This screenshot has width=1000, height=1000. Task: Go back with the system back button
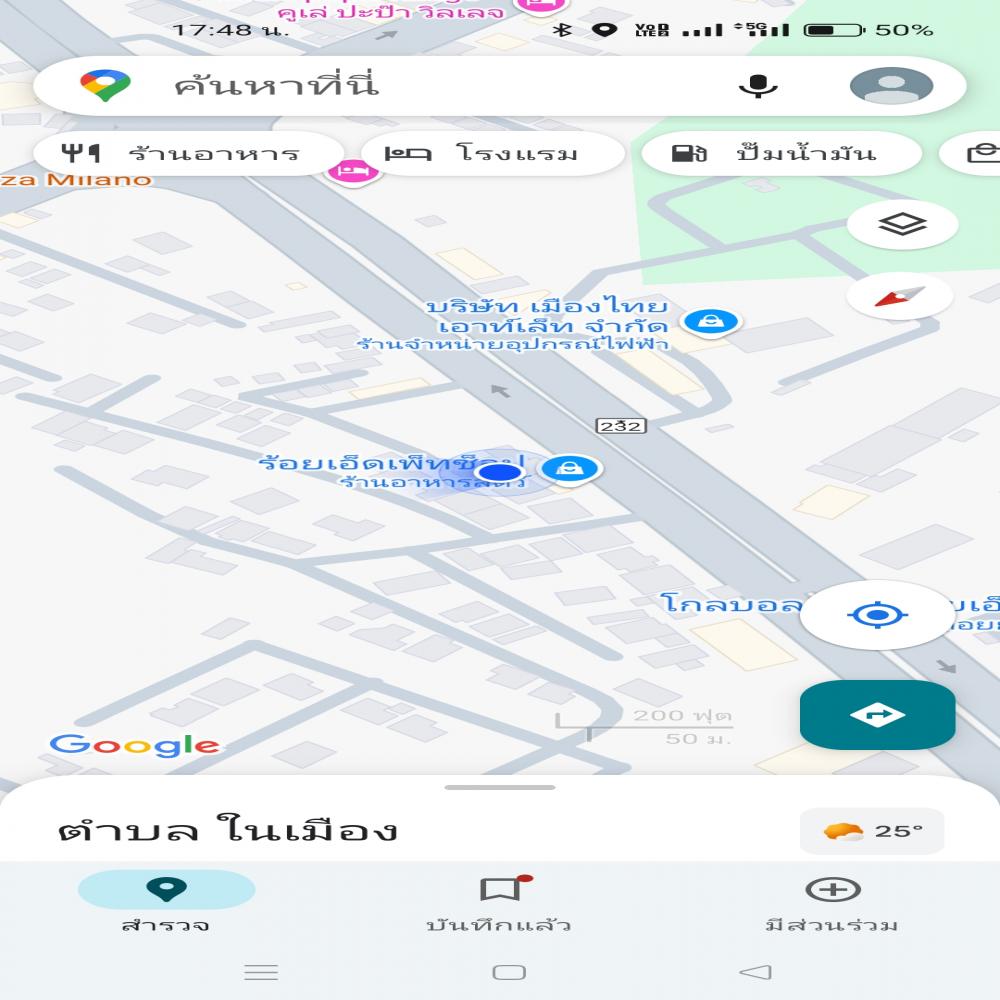pyautogui.click(x=756, y=972)
